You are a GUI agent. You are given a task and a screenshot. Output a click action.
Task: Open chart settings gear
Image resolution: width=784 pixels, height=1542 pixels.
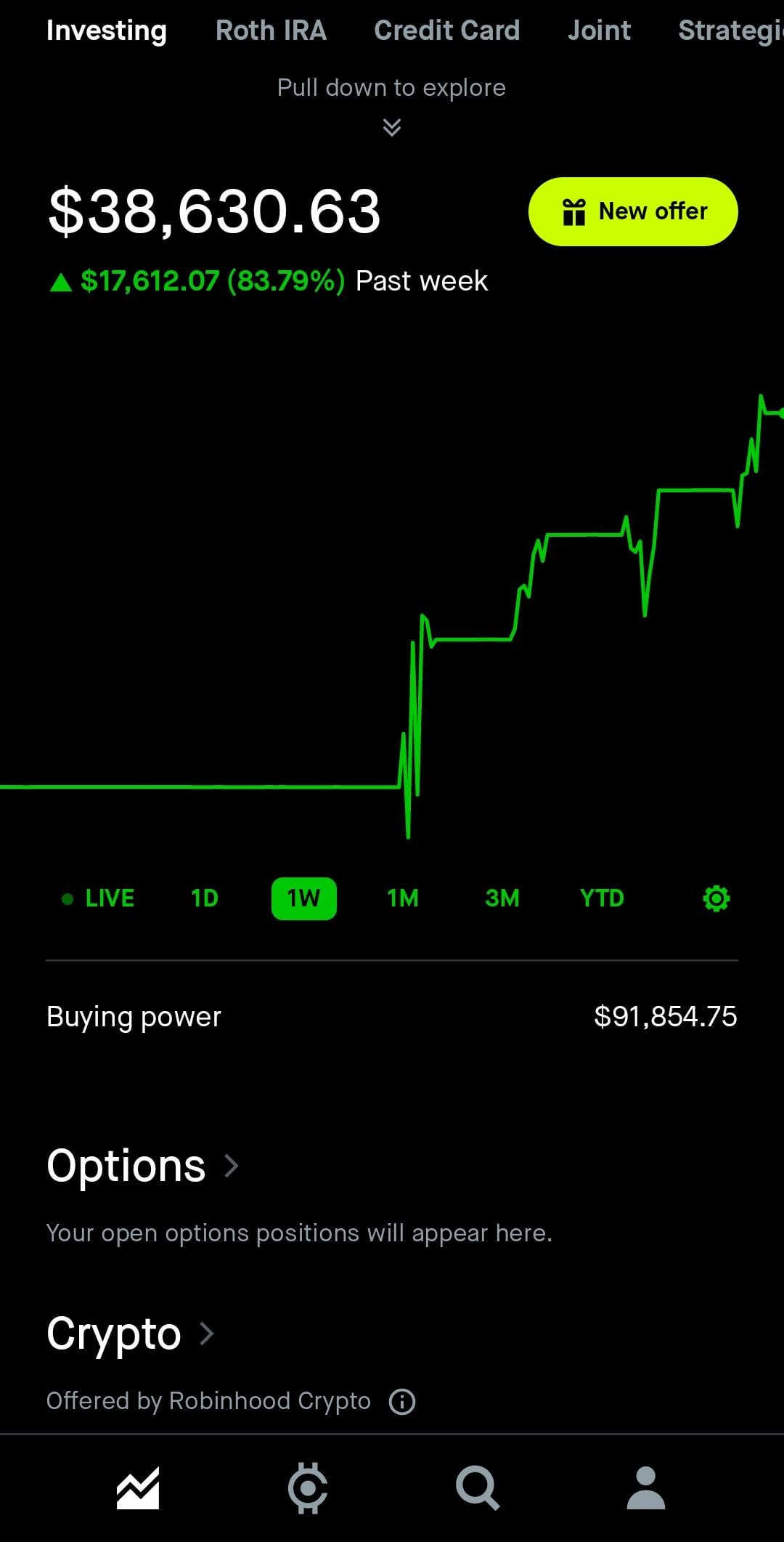[x=716, y=898]
